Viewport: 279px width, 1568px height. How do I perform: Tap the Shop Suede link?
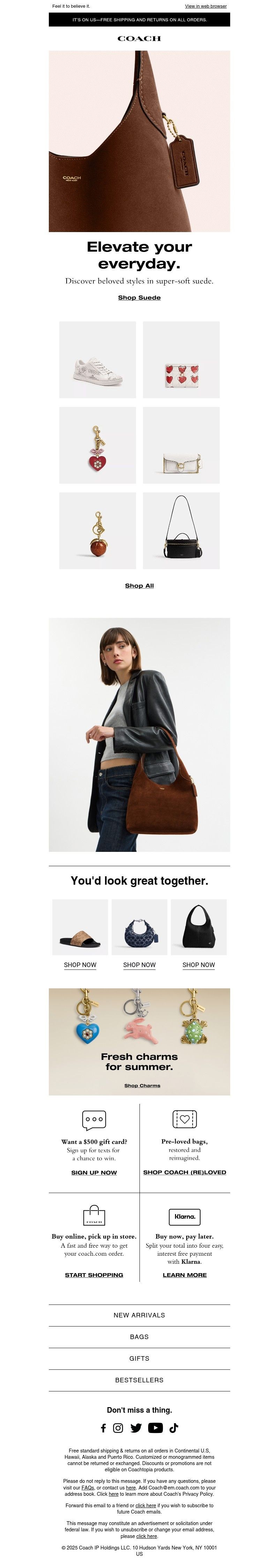click(x=139, y=298)
